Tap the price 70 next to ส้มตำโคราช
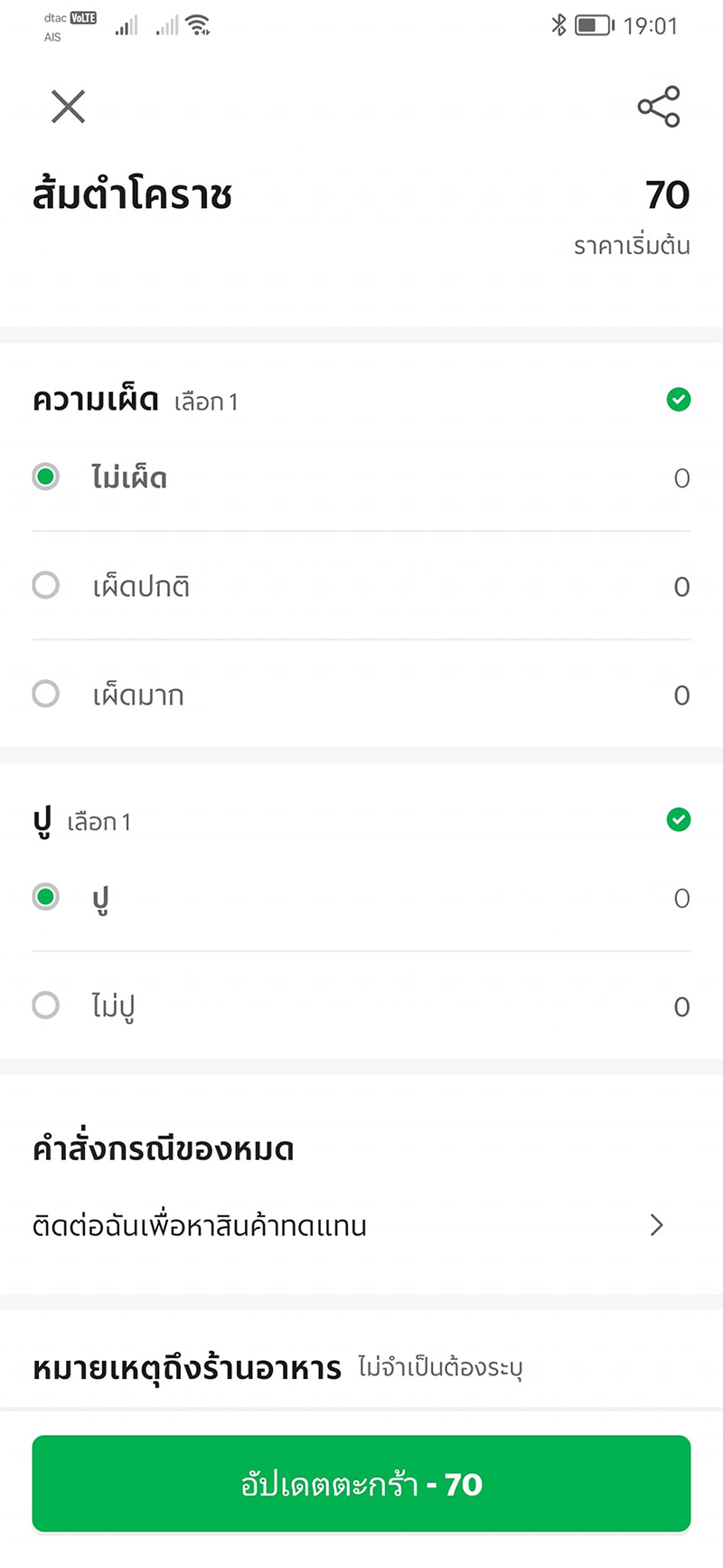This screenshot has width=723, height=1568. pyautogui.click(x=669, y=195)
